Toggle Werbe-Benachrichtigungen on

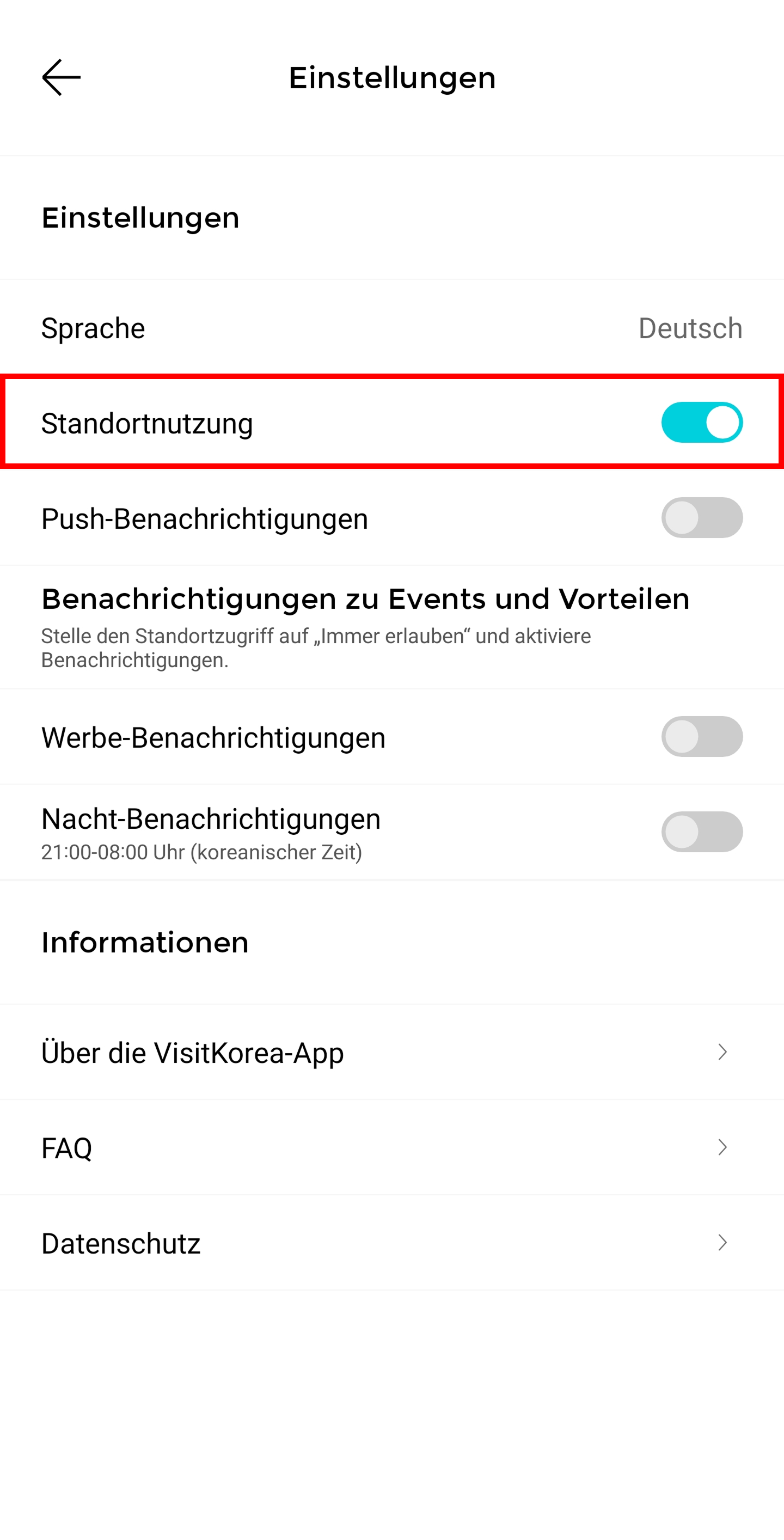(702, 737)
